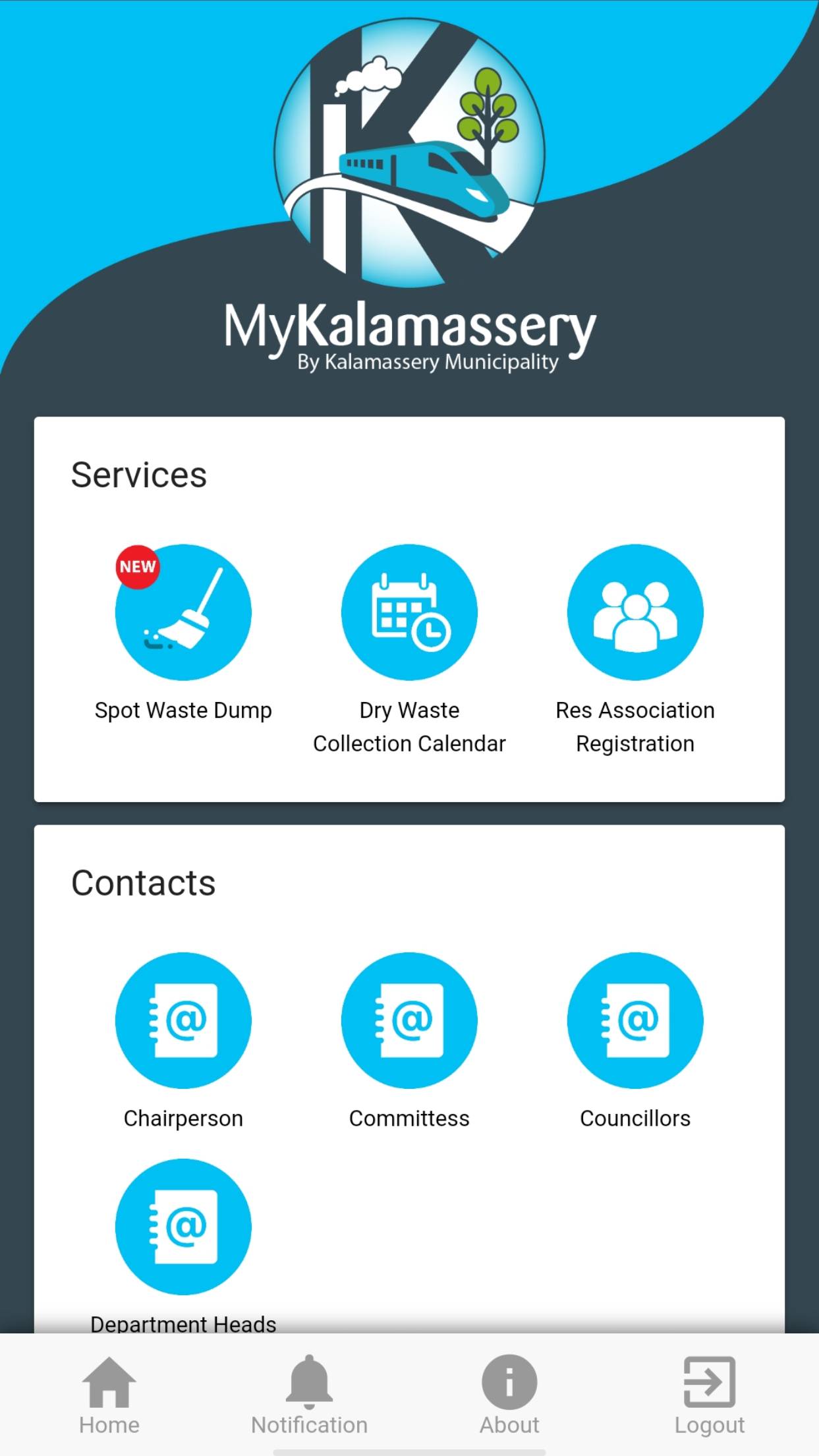Open Councillors contacts
Screen dimensions: 819x1456
click(x=635, y=1020)
